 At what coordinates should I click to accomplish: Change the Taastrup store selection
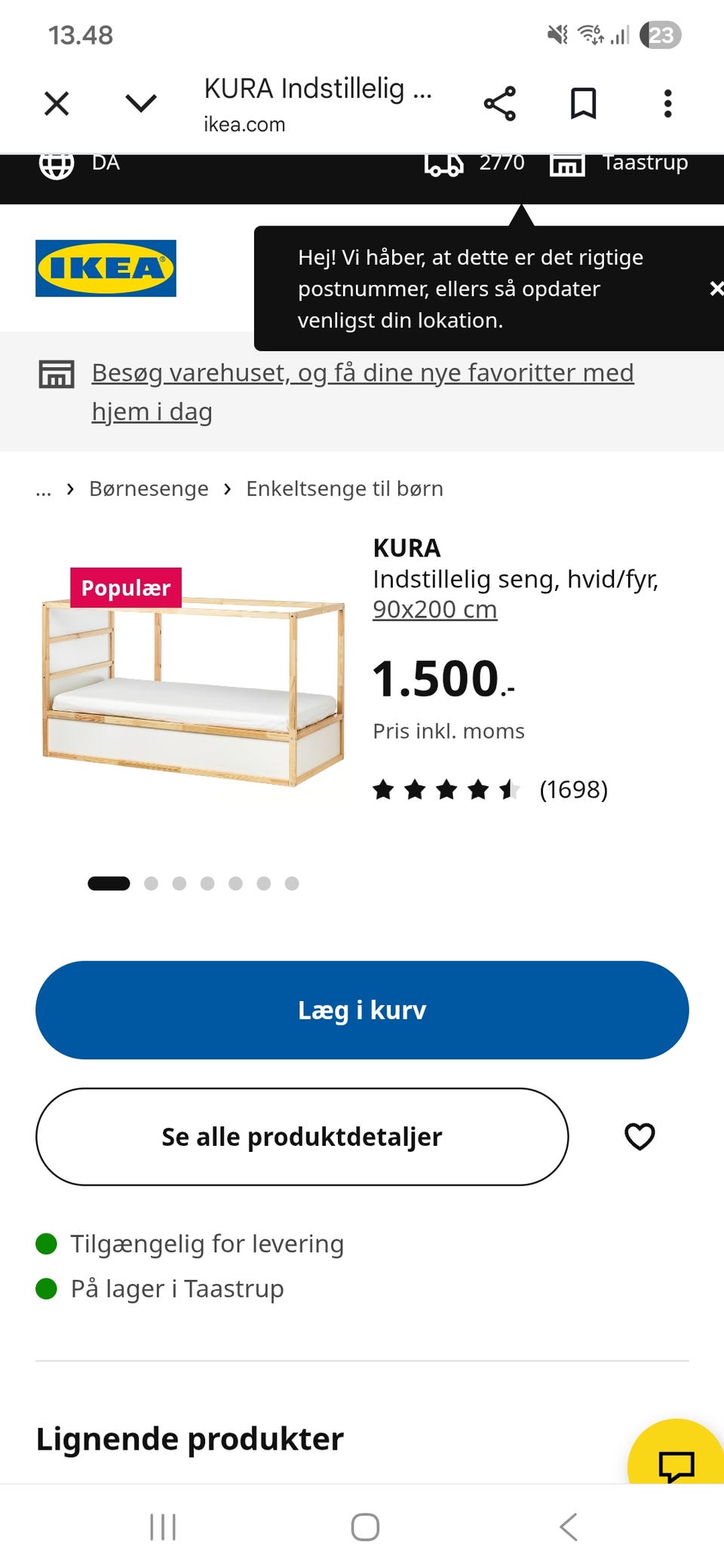[618, 164]
